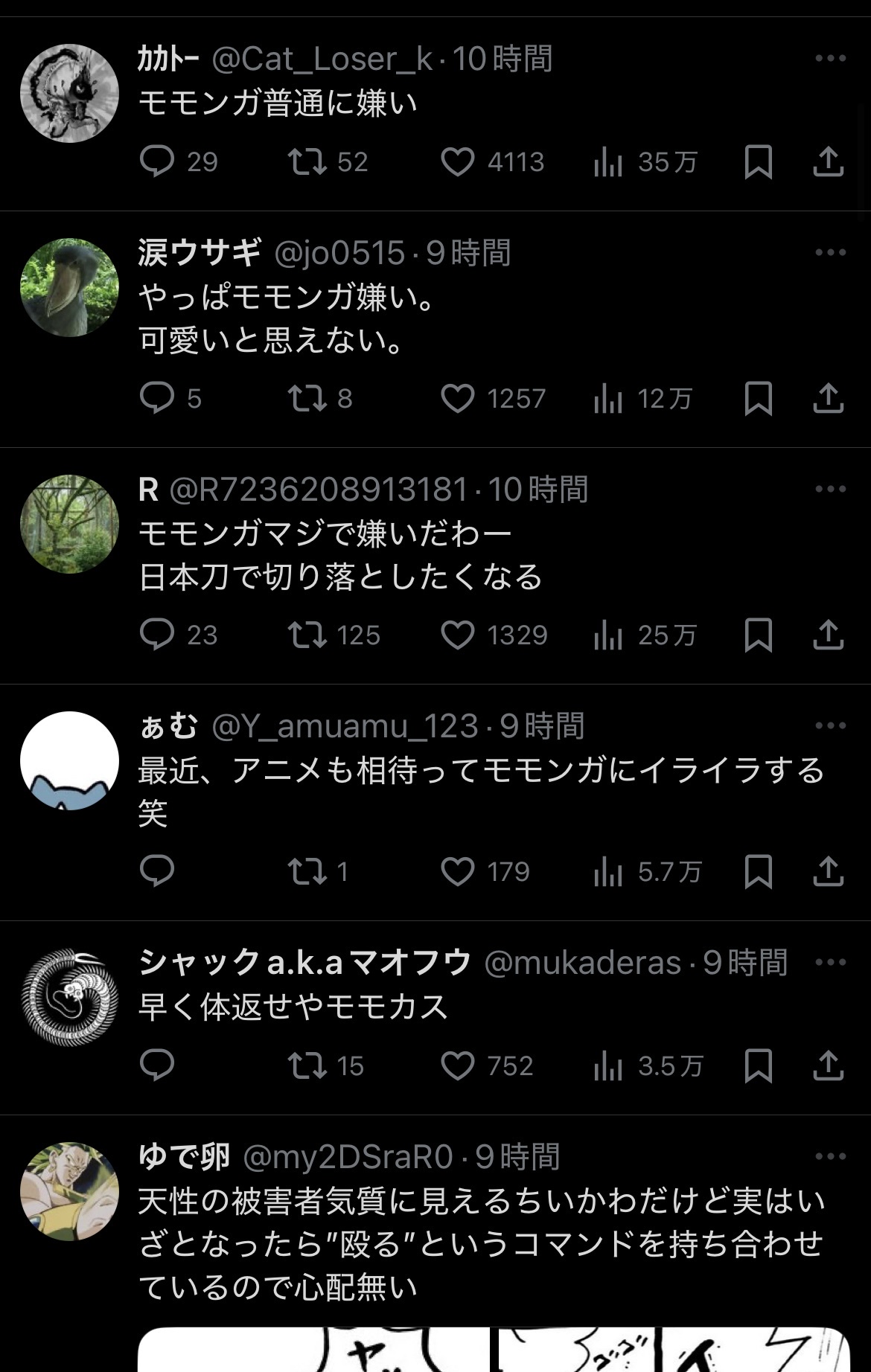Open 涙ウサギ's profile avatar

click(x=69, y=287)
